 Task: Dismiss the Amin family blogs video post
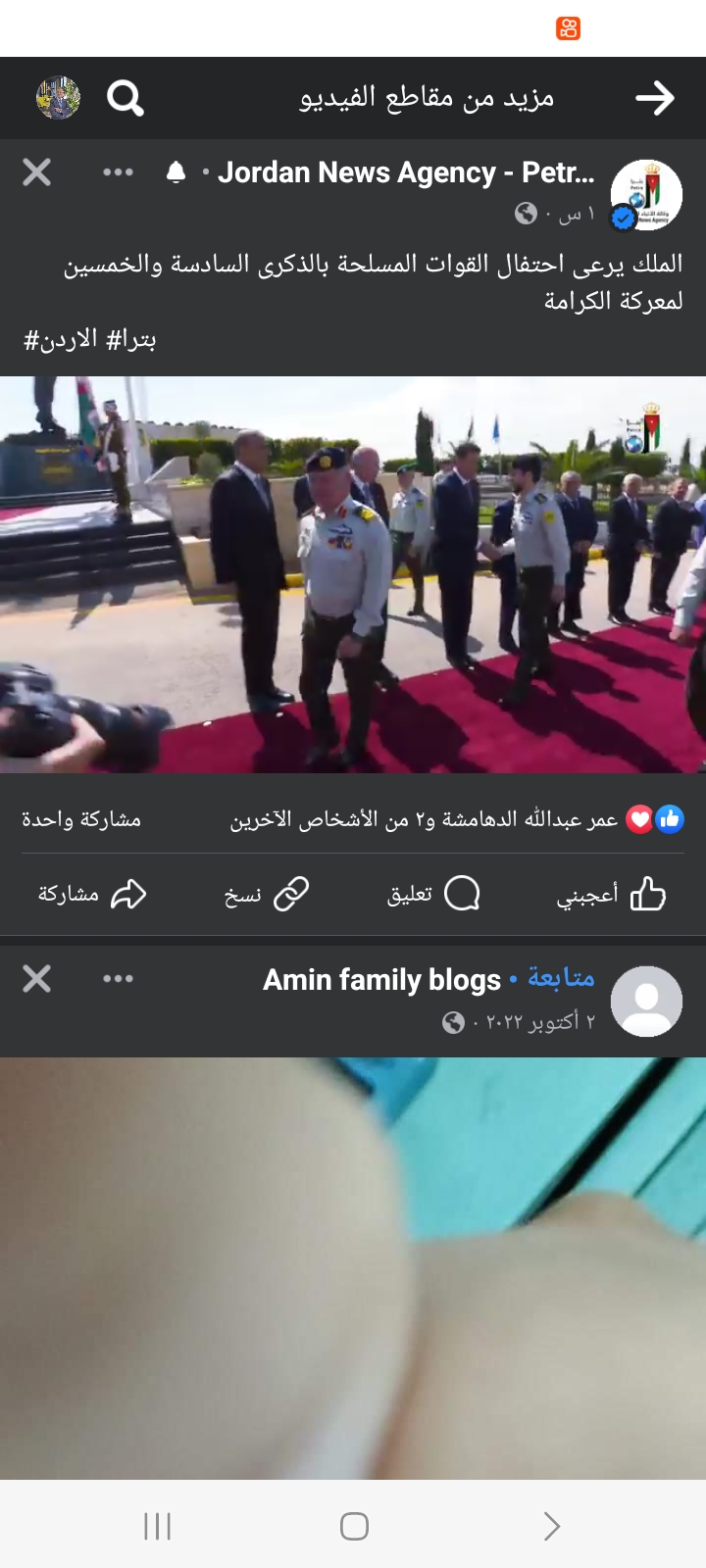(37, 978)
